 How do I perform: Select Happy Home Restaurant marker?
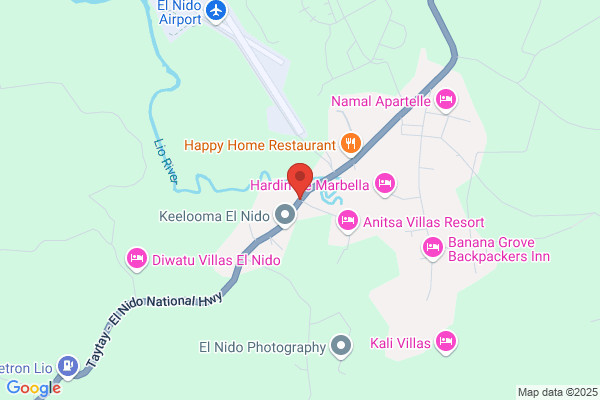click(351, 144)
